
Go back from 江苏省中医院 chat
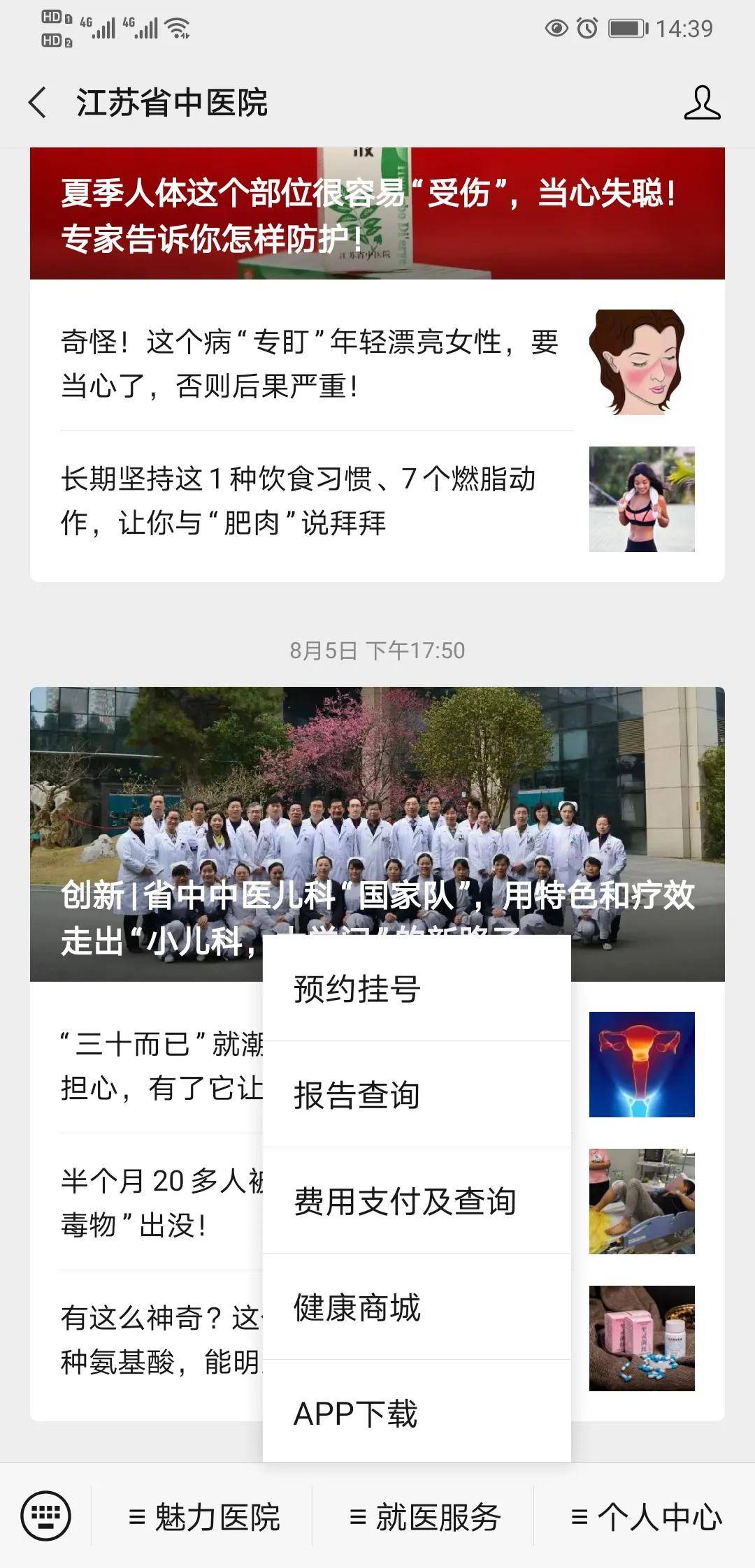(38, 103)
